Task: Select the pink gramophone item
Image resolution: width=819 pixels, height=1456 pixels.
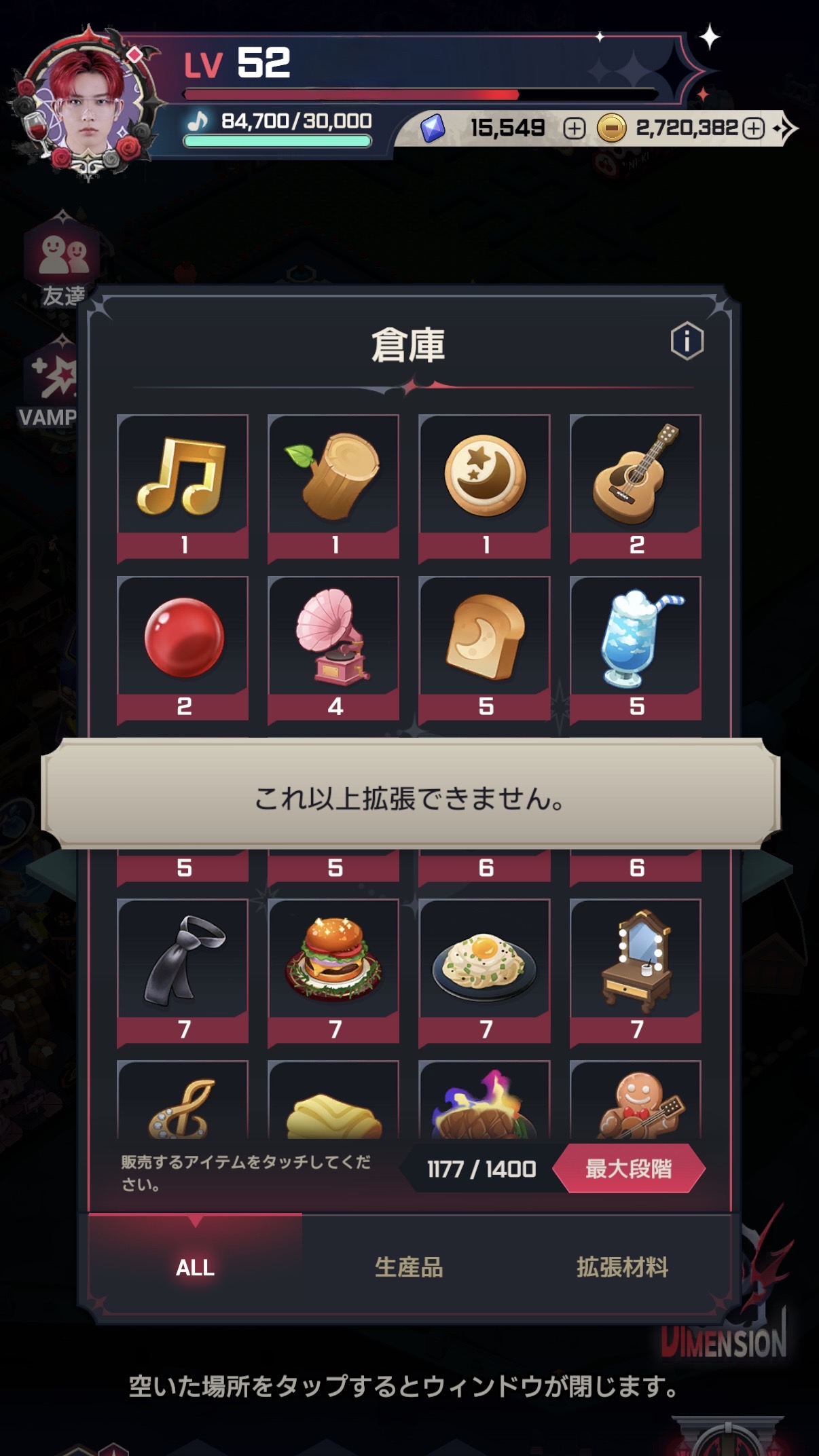Action: 333,638
